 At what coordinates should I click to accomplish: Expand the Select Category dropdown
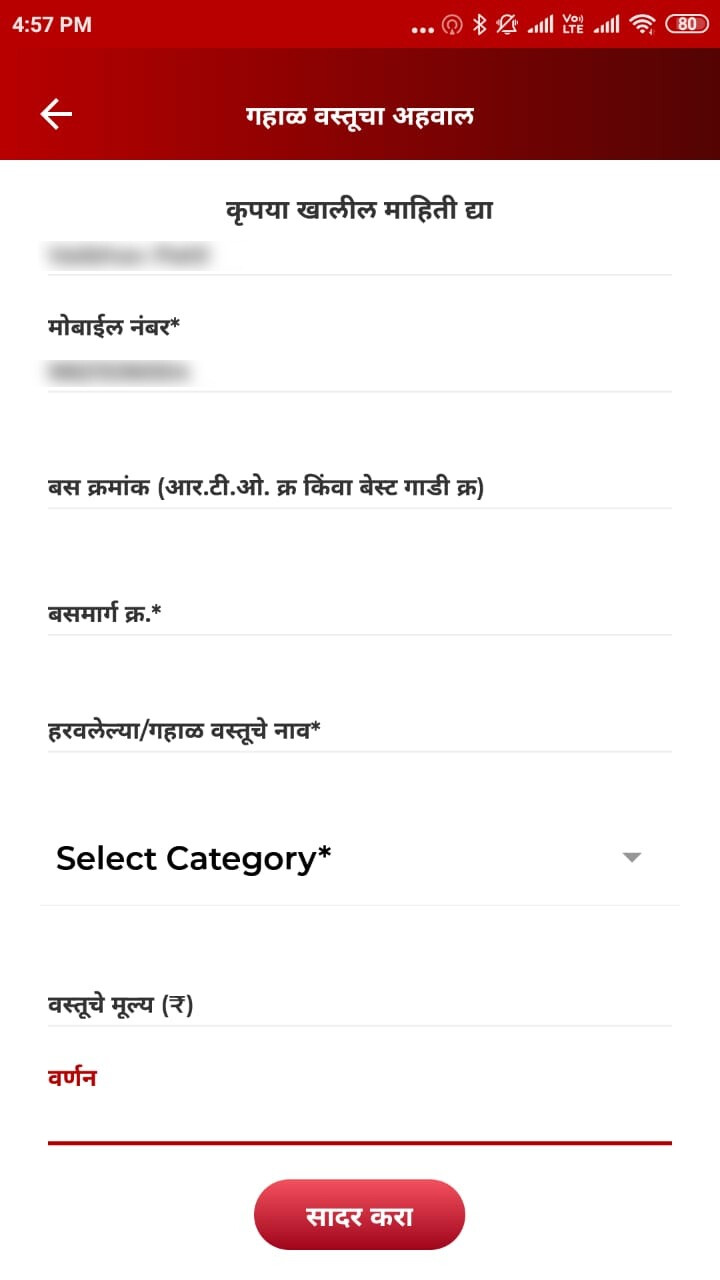(359, 858)
